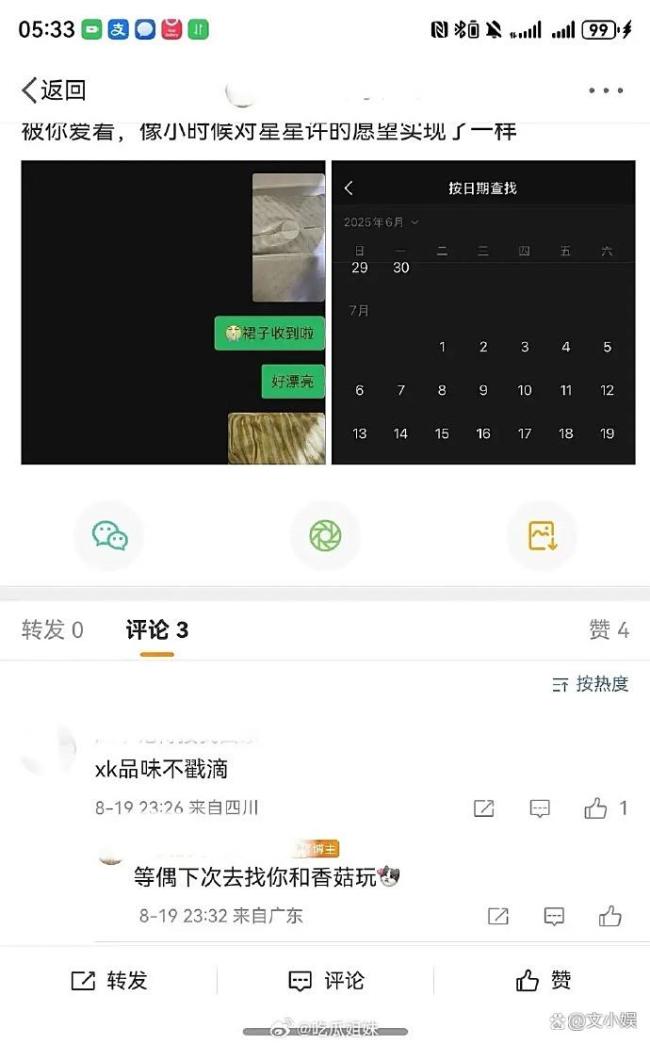Image resolution: width=650 pixels, height=1044 pixels.
Task: Go back using the 返回 button
Action: tap(54, 90)
